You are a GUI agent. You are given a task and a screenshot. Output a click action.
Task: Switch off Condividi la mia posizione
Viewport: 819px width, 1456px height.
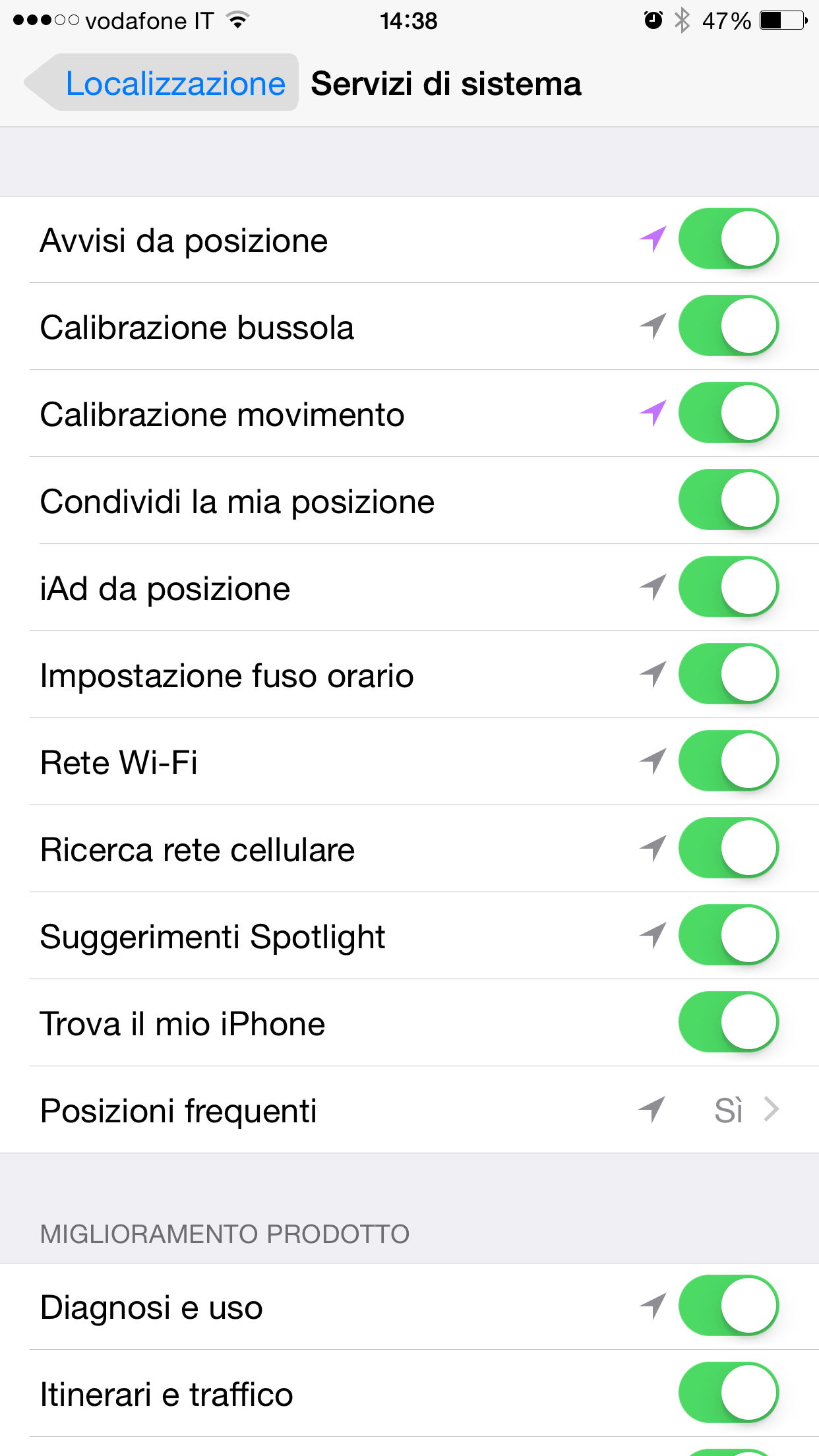pos(728,500)
